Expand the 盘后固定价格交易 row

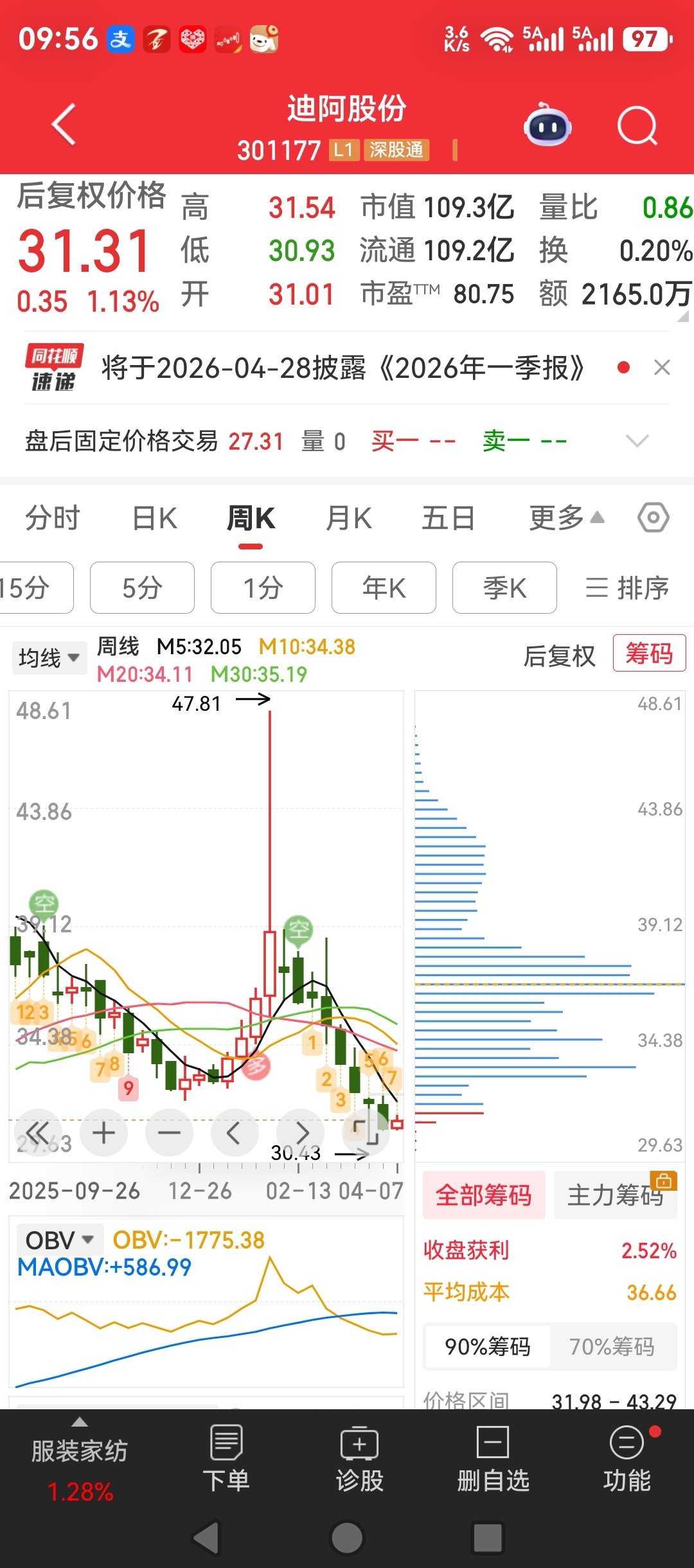(x=637, y=441)
